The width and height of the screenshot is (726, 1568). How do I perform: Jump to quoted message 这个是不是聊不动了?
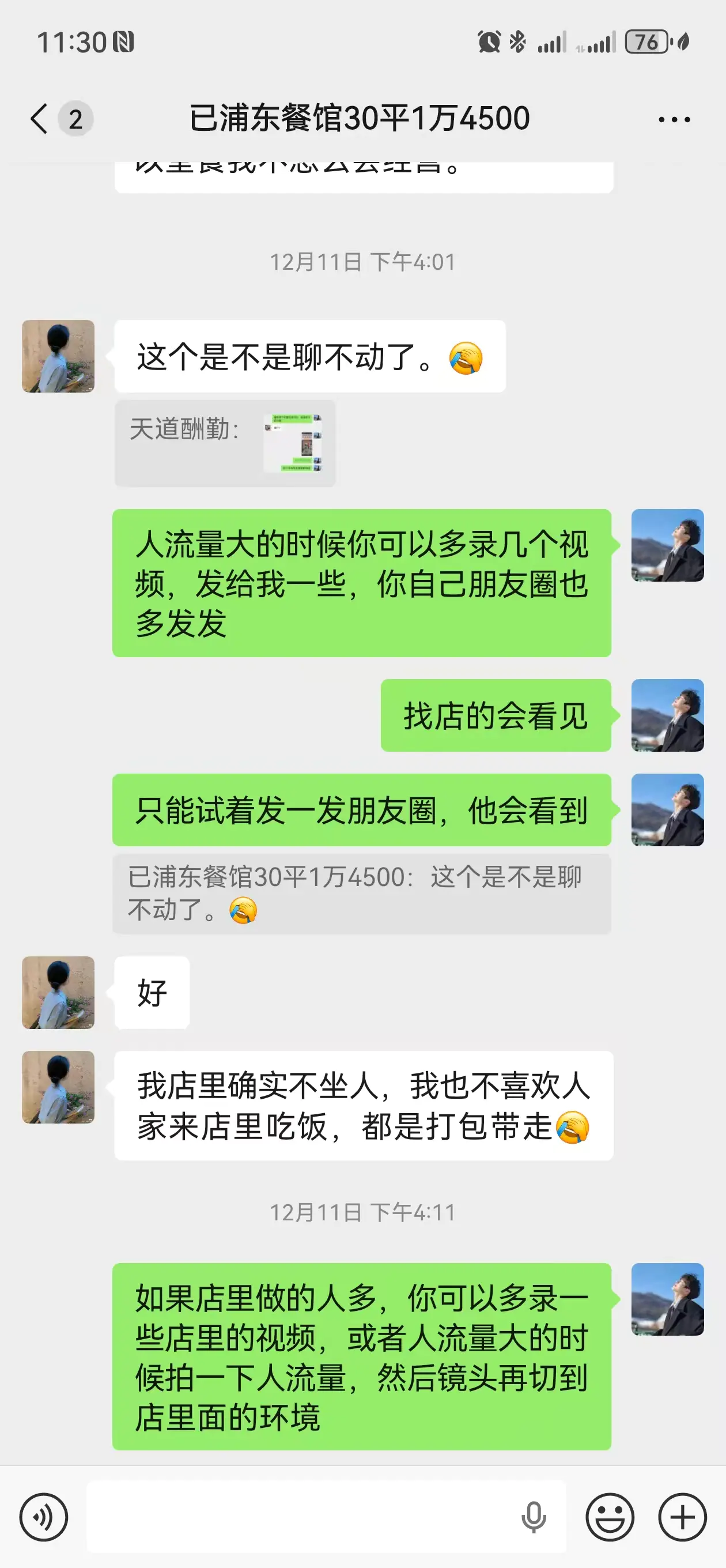[361, 894]
